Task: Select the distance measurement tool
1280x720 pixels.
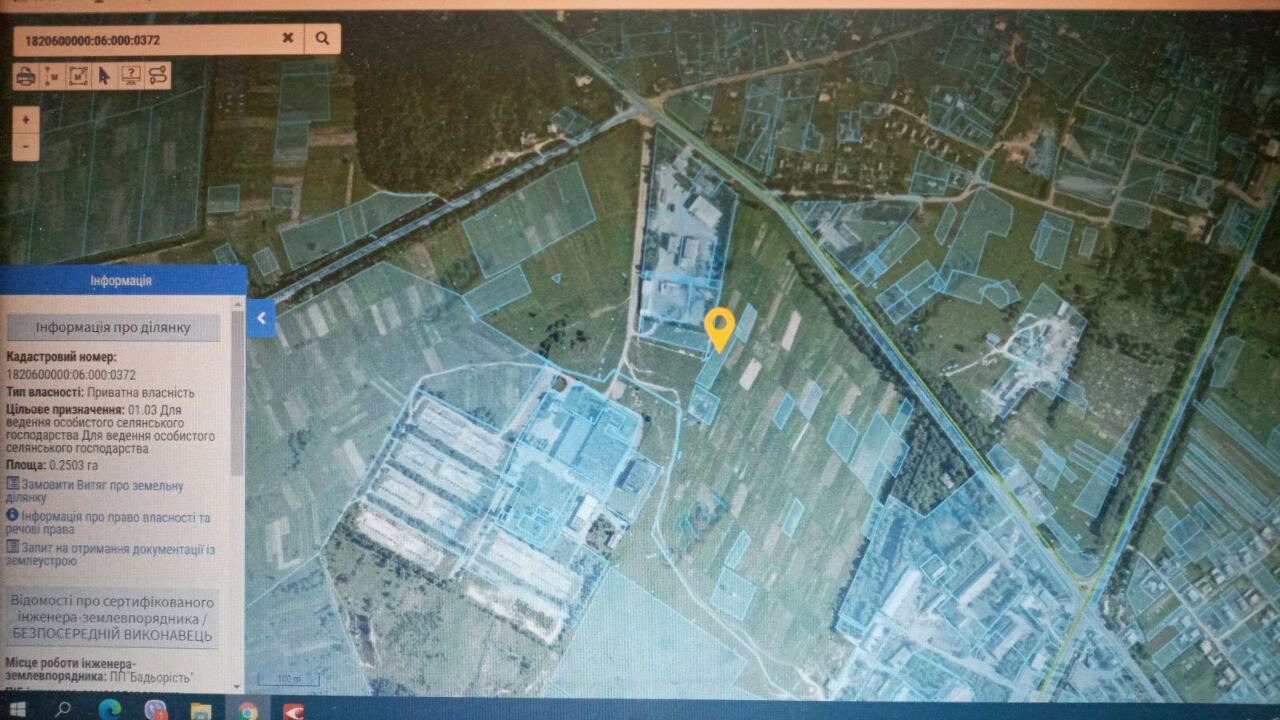Action: tap(52, 75)
